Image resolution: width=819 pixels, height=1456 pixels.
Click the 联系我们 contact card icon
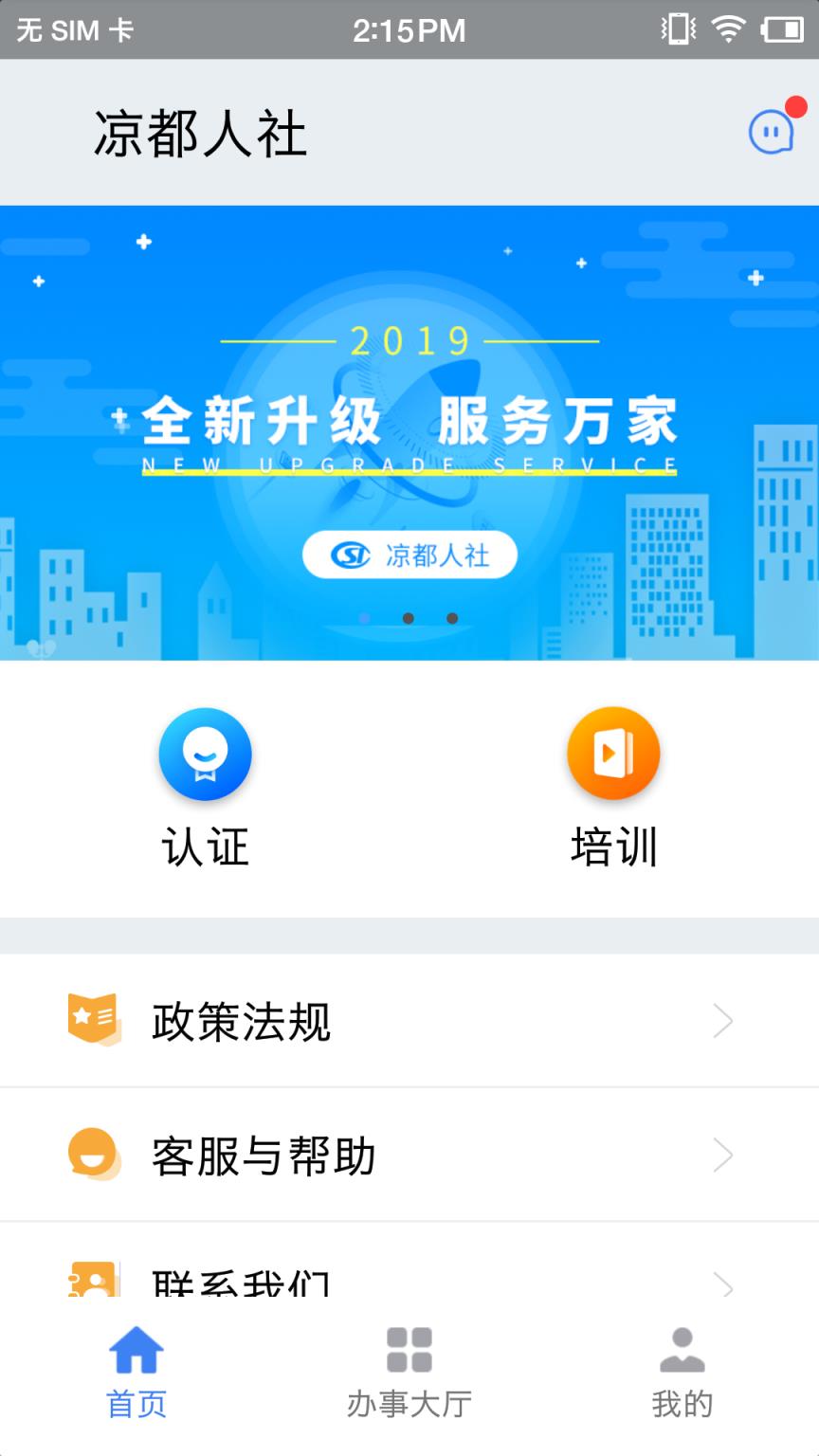(x=92, y=1281)
